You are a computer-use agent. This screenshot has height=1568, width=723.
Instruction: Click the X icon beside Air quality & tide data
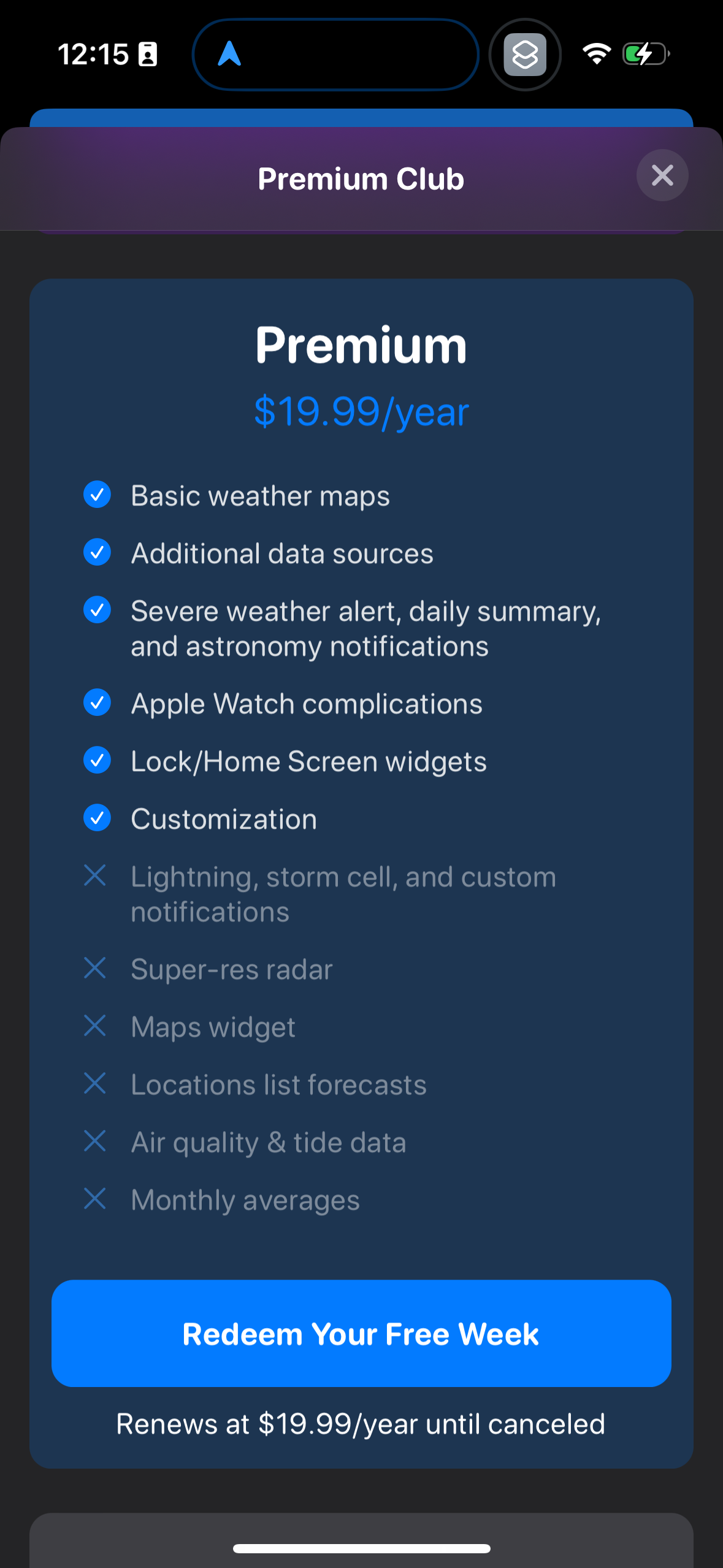(x=96, y=1141)
